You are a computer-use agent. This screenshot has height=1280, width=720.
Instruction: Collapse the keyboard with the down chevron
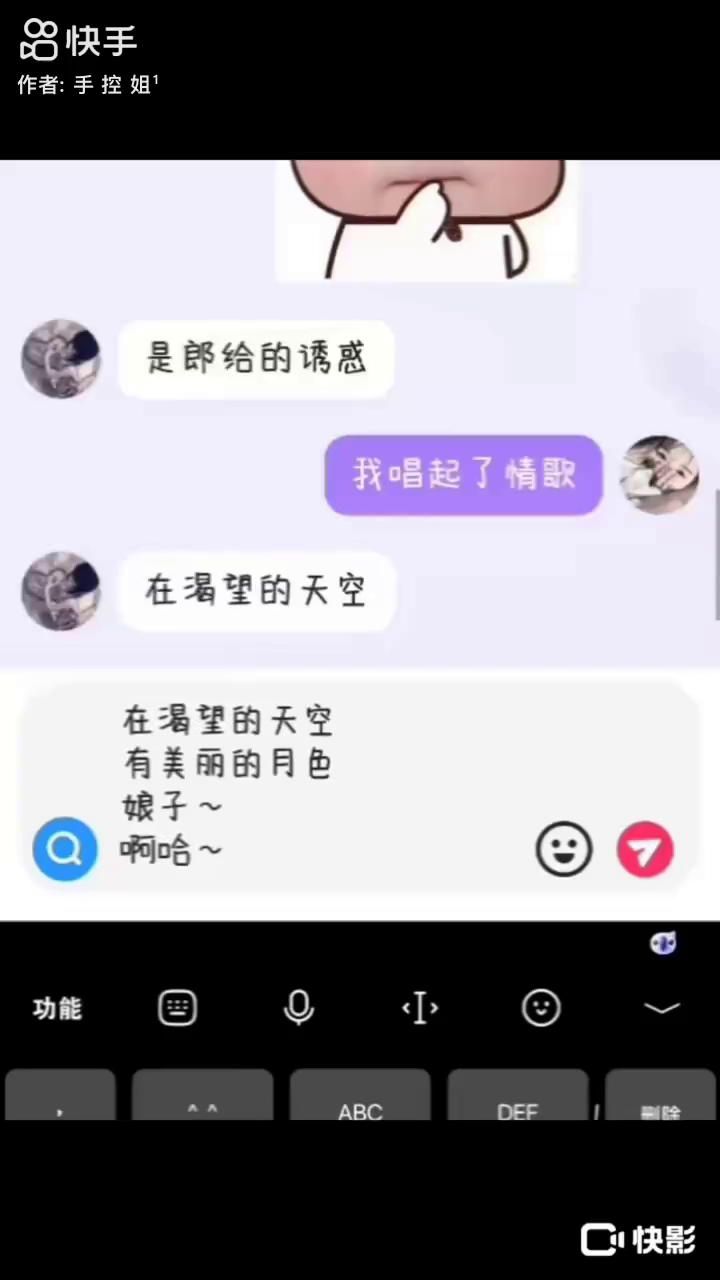click(662, 1008)
